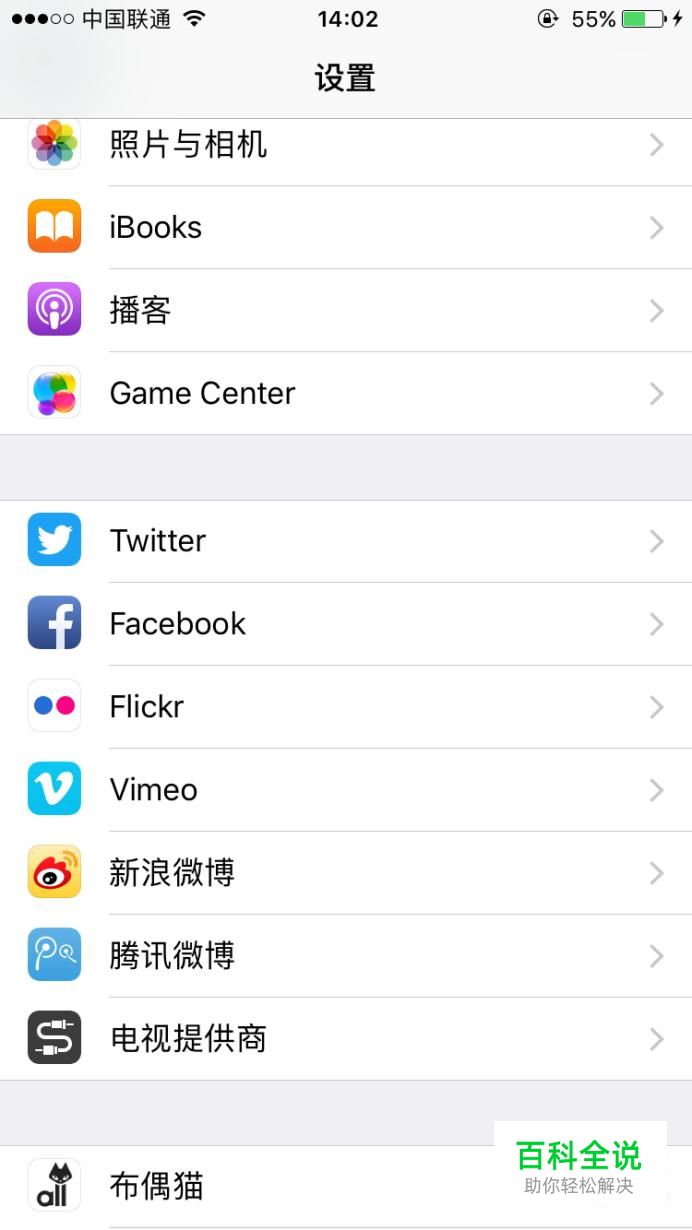Viewport: 692px width, 1230px height.
Task: Go to 腾讯微博 settings
Action: [346, 956]
